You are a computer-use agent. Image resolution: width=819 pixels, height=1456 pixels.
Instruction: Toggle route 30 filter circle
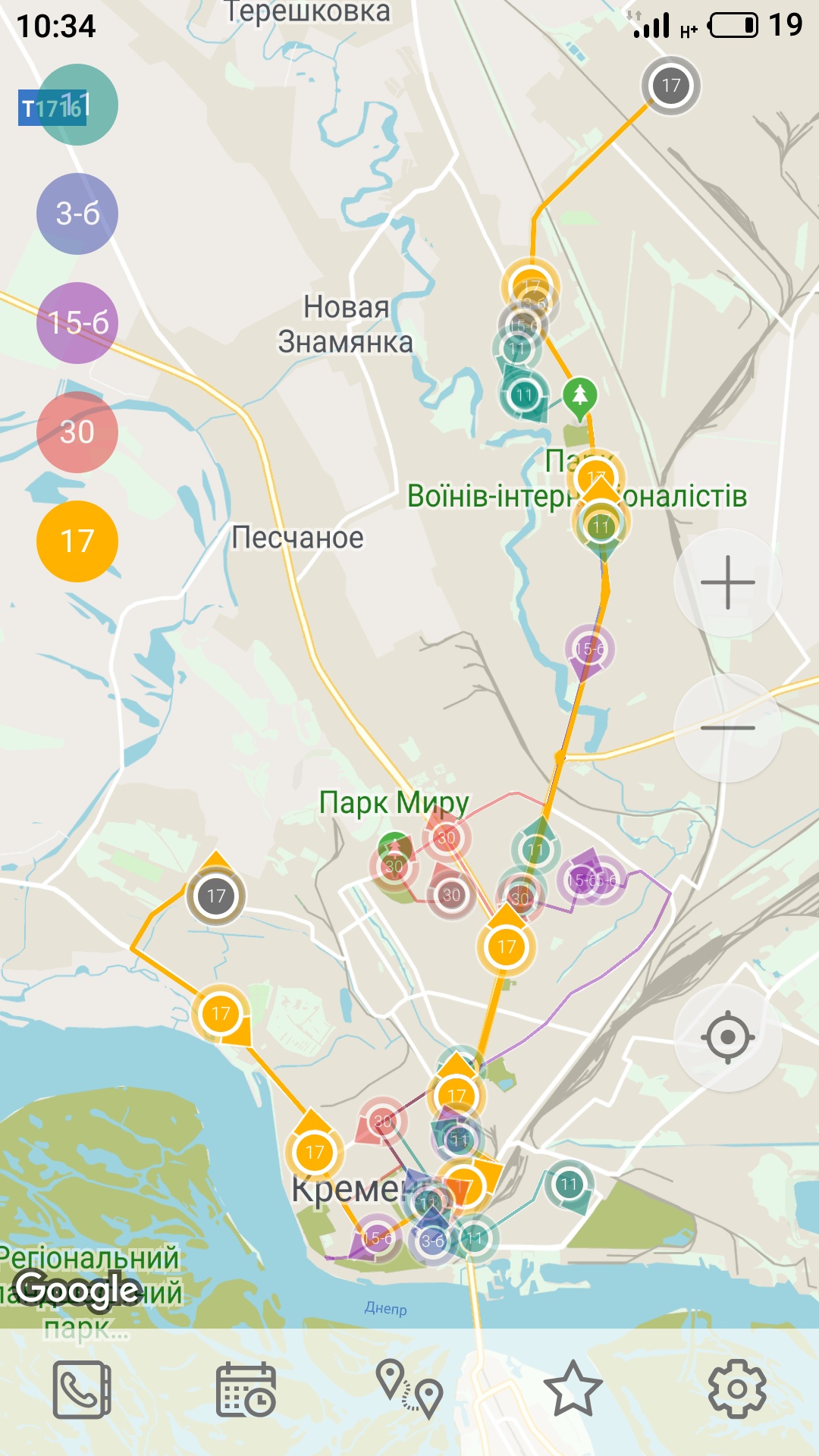[x=77, y=432]
